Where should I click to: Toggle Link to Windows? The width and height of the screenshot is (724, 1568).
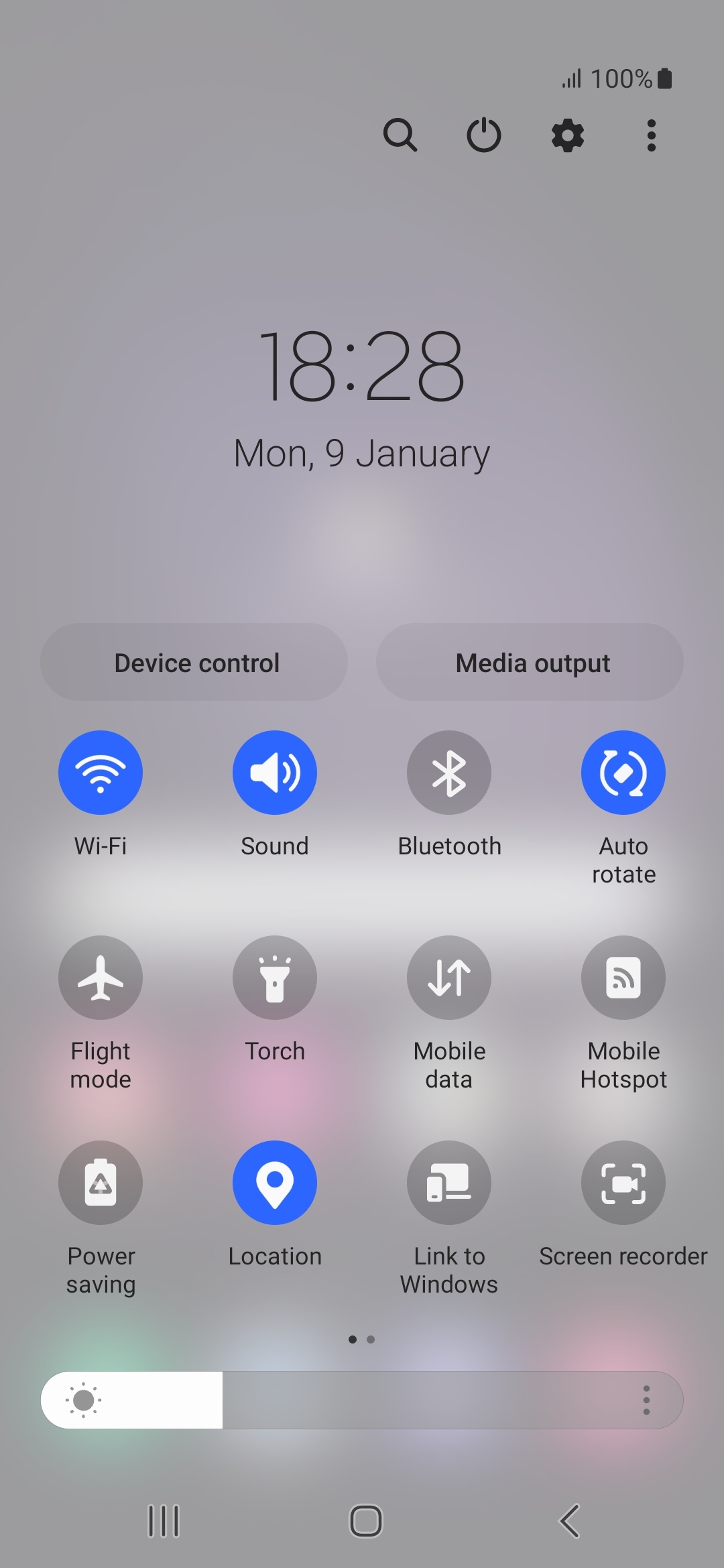449,1183
